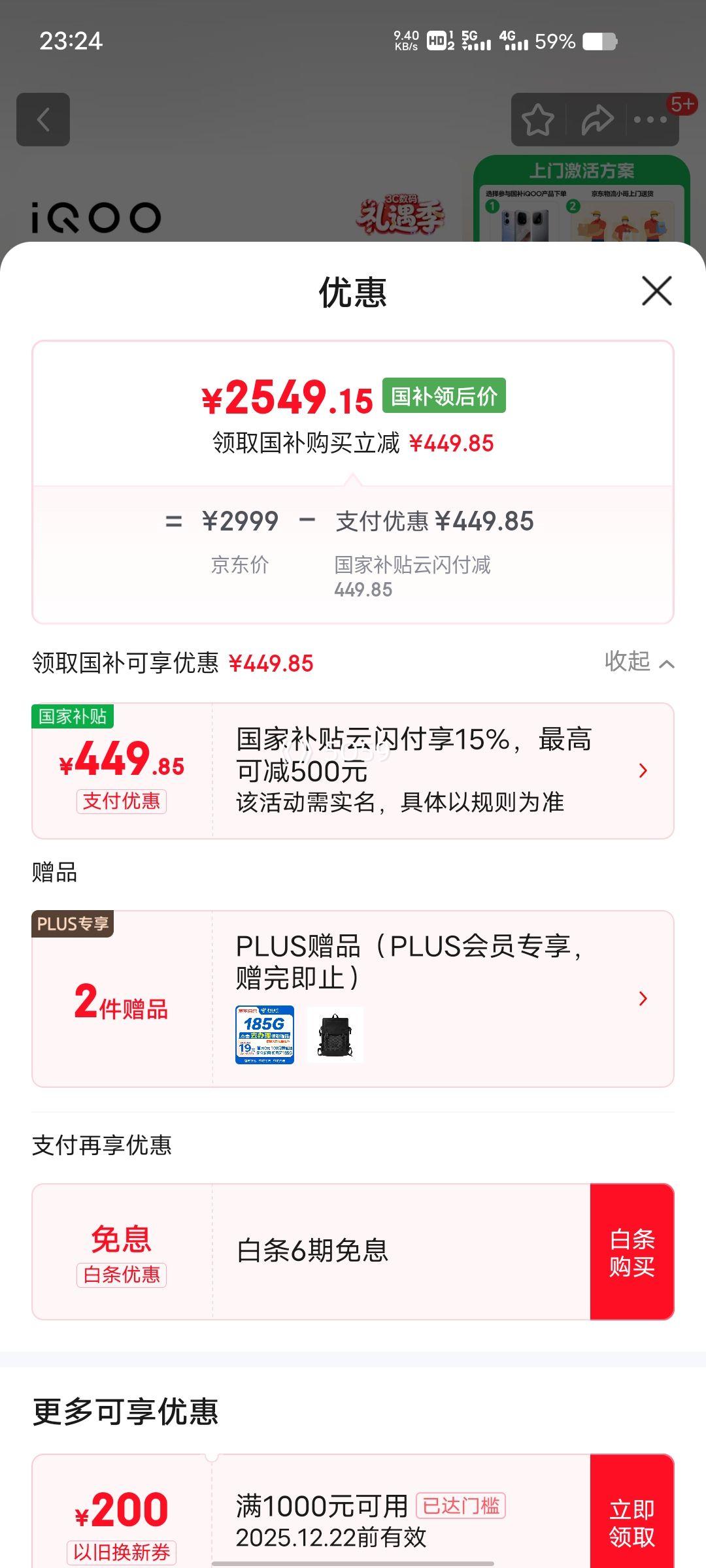Tap 领取国补购买立减 price summary
Viewport: 706px width, 1568px height.
tap(353, 444)
